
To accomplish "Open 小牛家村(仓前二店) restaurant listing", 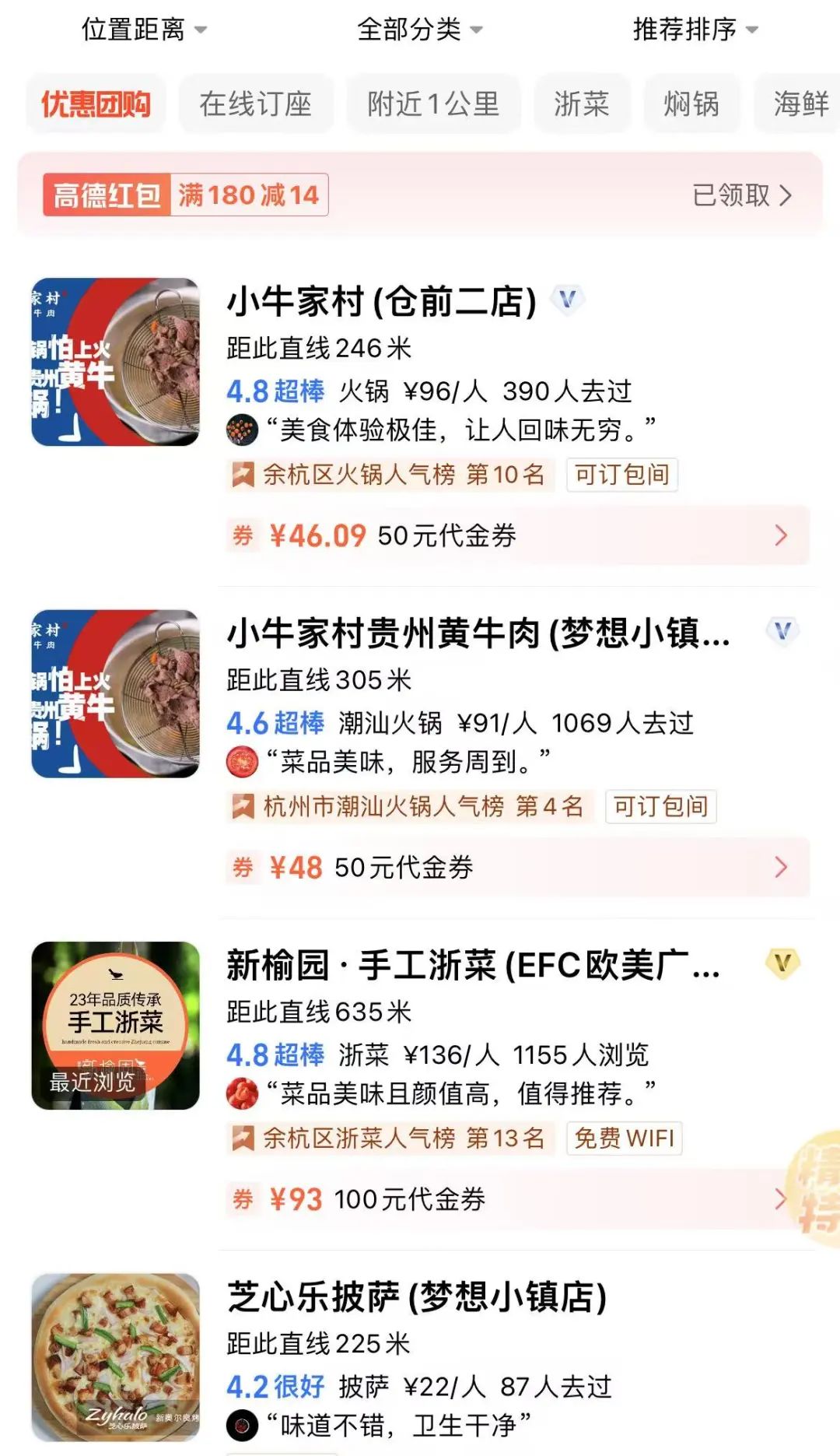I will pos(381,301).
